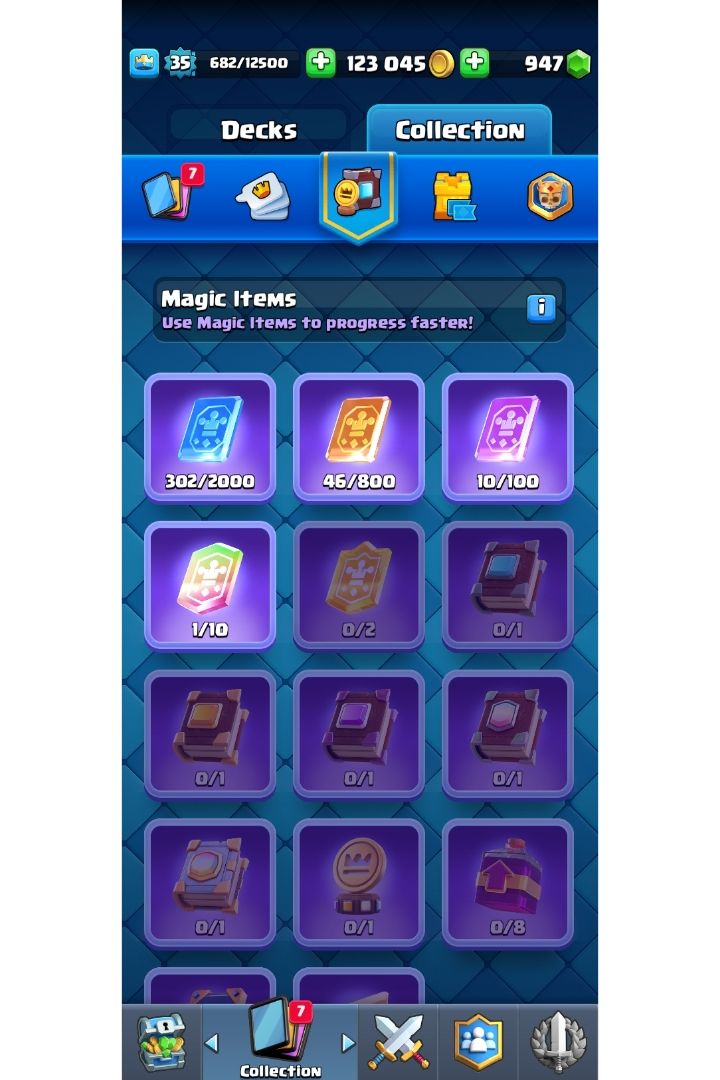720x1080 pixels.
Task: Select the Common Wild Card 302/2000
Action: [x=210, y=436]
